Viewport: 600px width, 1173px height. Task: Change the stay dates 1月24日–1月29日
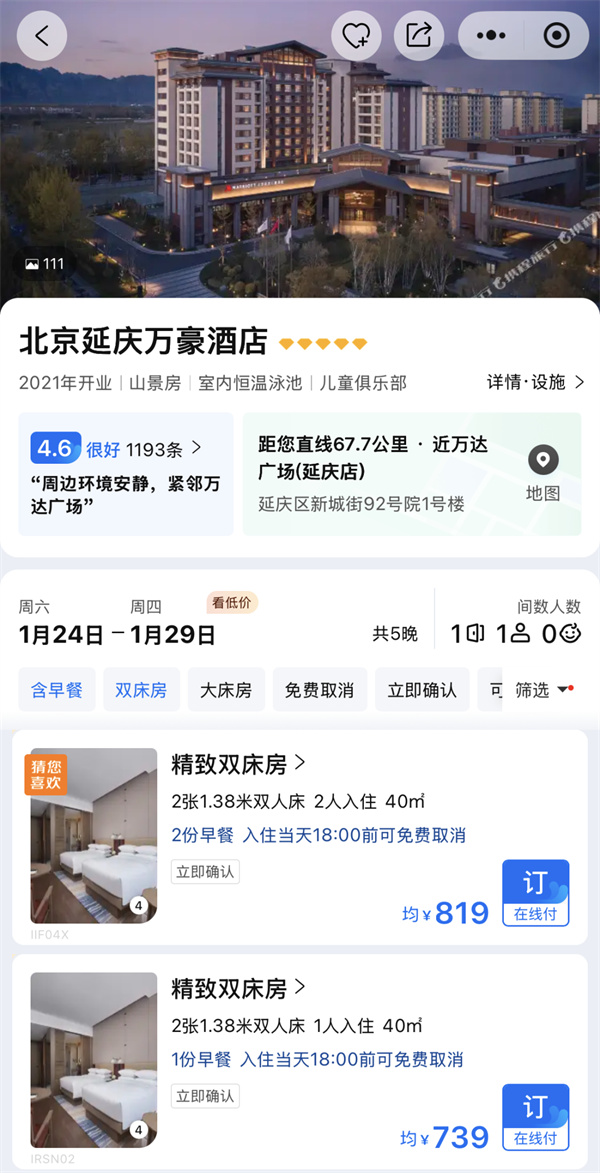(117, 634)
